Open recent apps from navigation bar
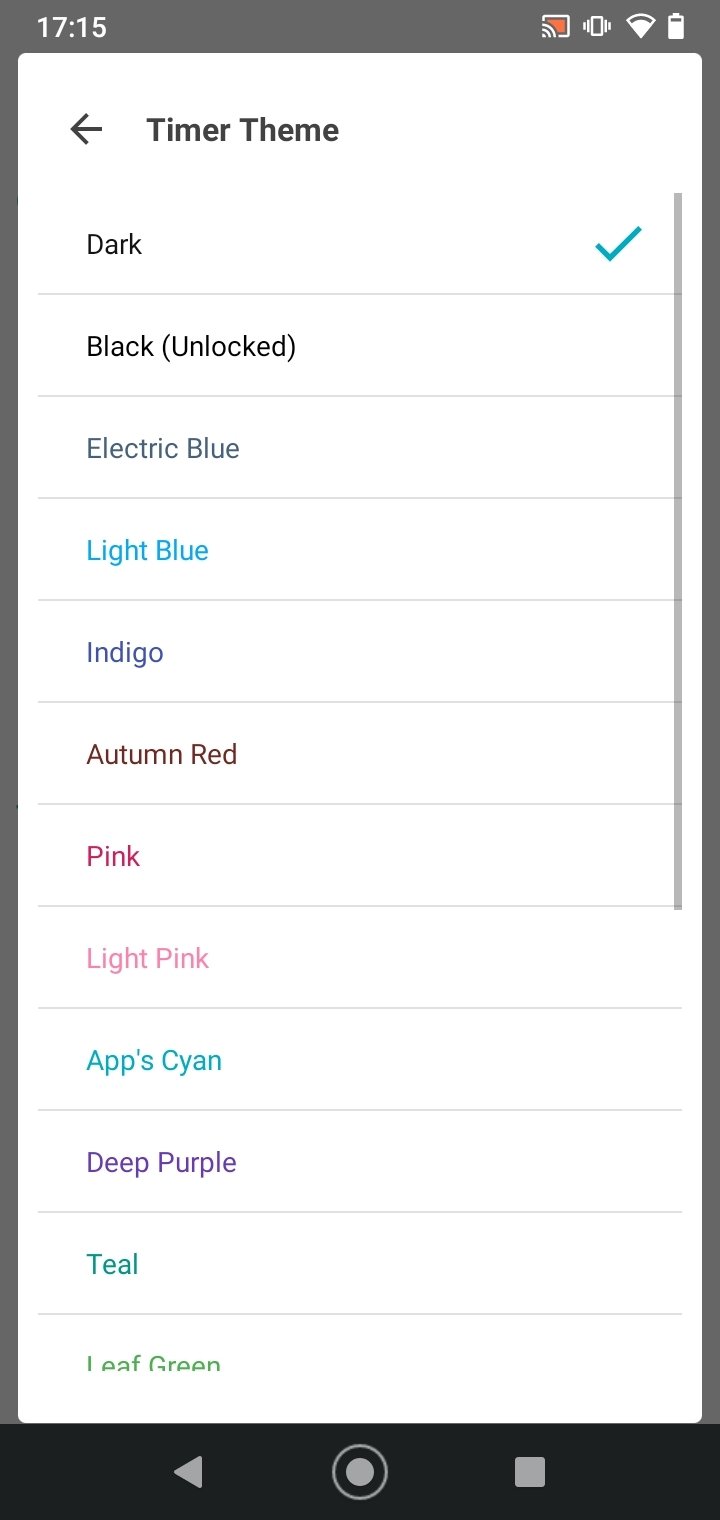The image size is (720, 1520). [529, 1472]
